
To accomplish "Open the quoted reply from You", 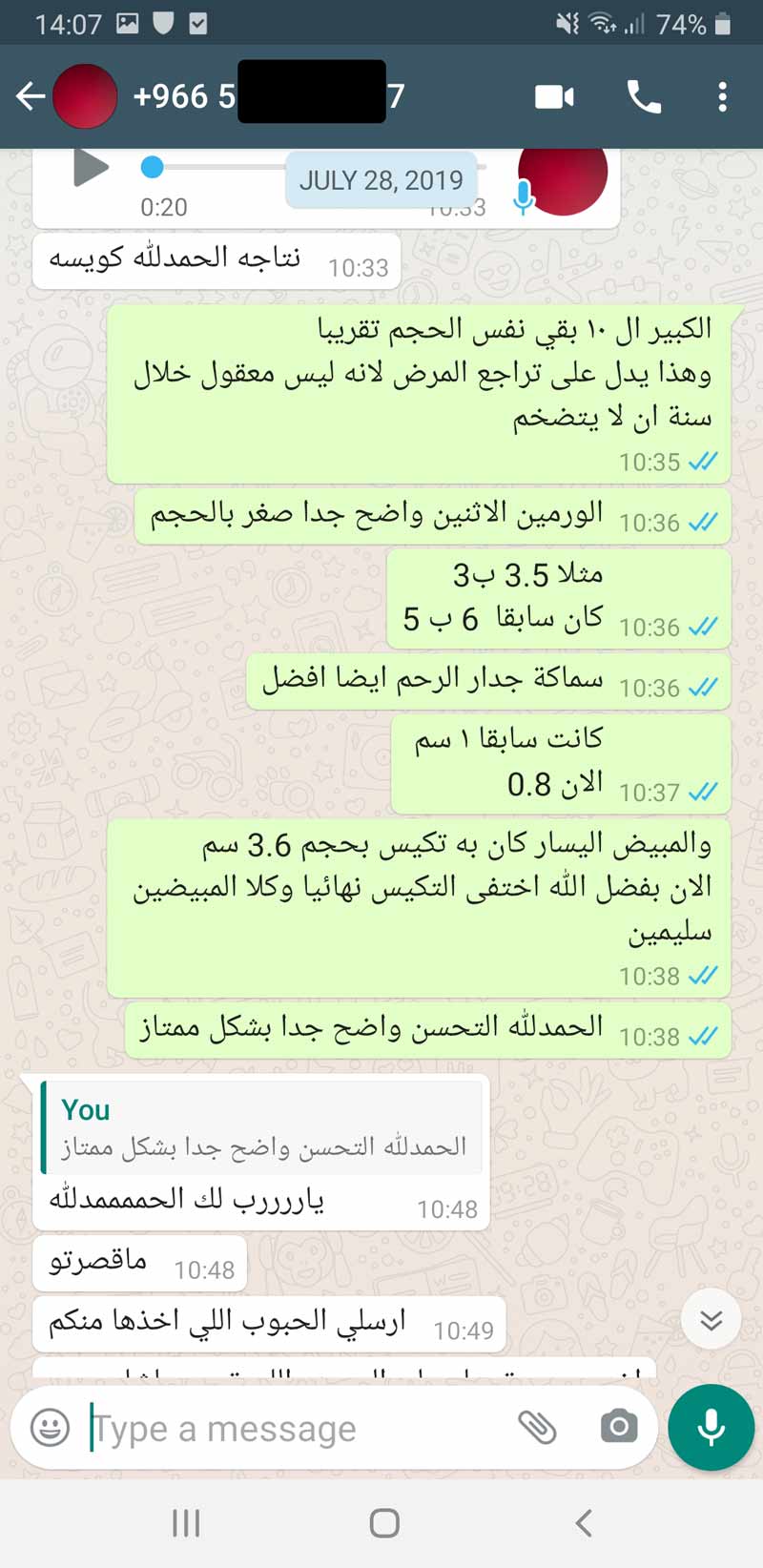I will pos(261,1127).
